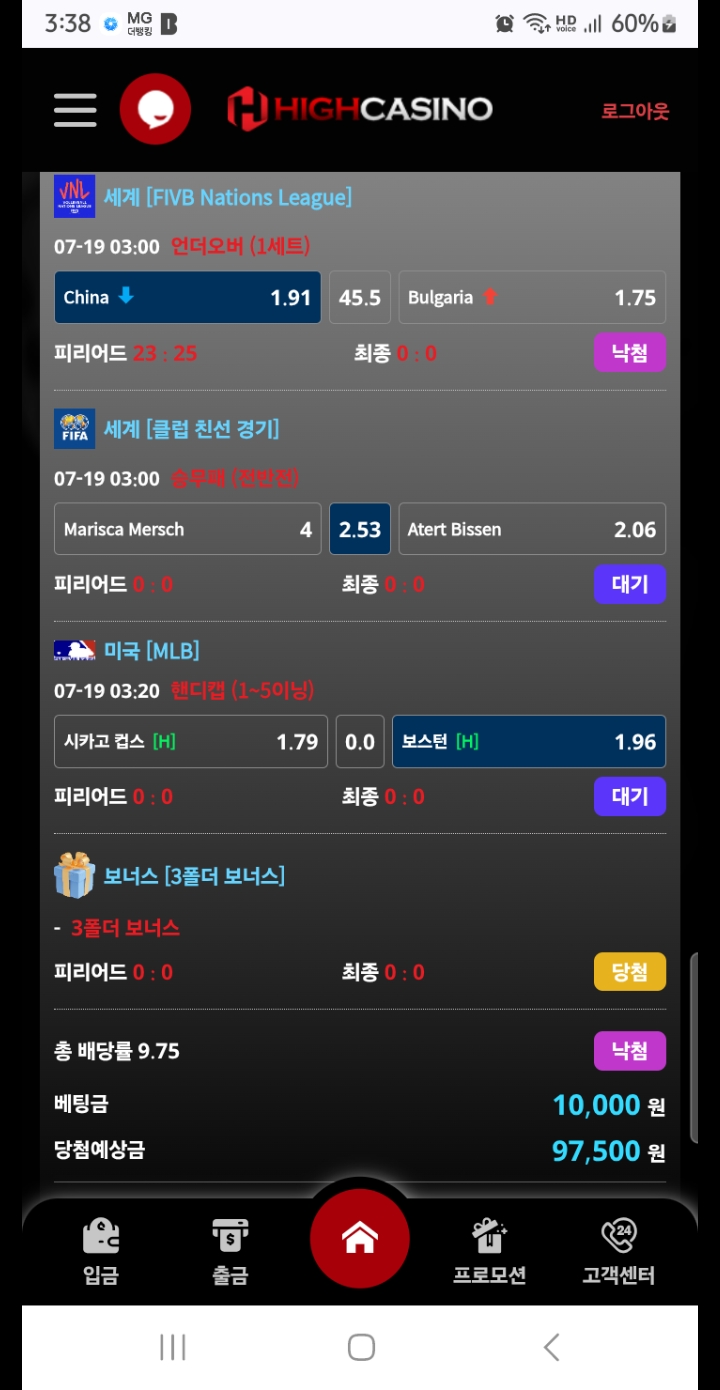Select the 시카고 컵스 1.79 odds box

tap(190, 742)
